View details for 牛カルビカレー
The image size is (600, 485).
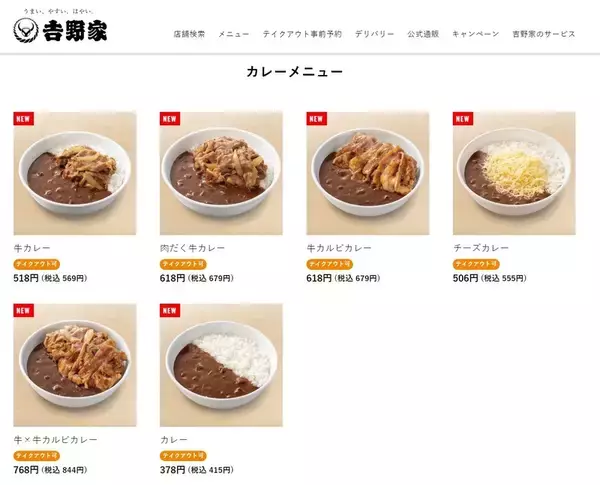(x=367, y=175)
